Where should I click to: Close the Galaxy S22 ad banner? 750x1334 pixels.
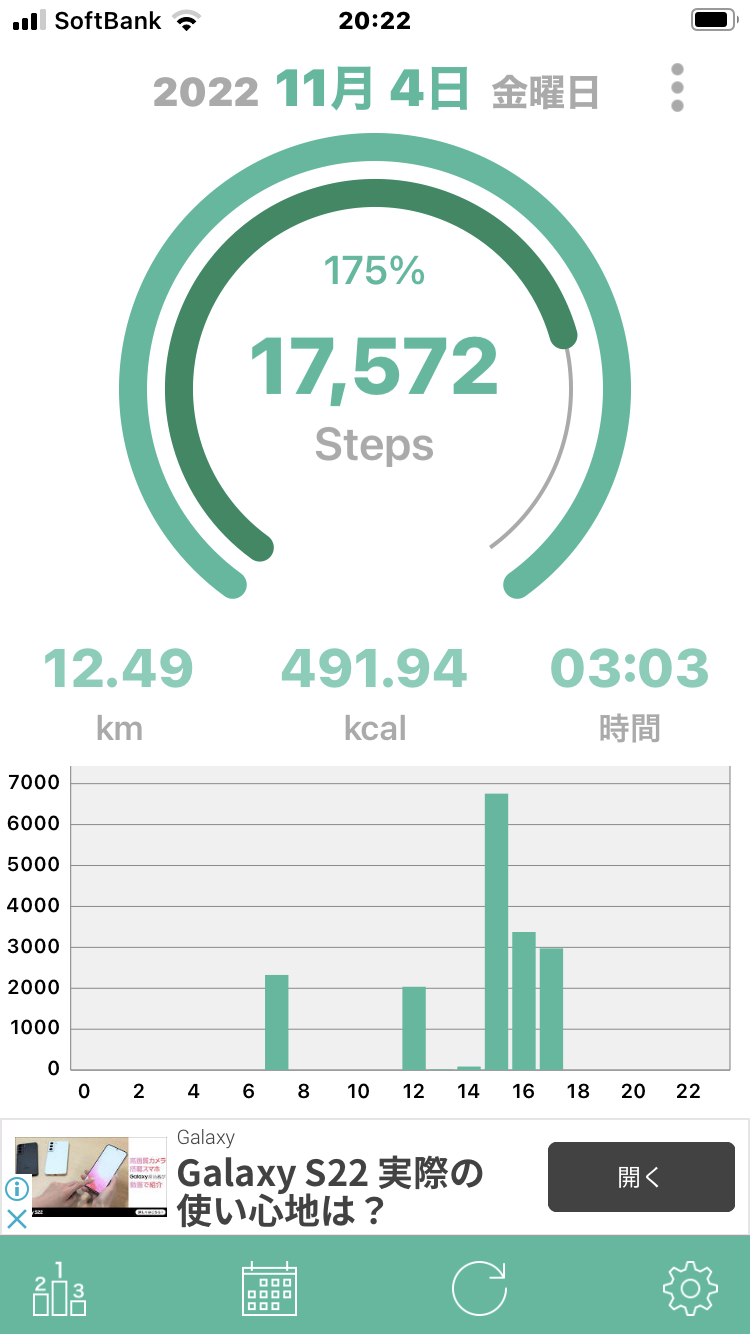(x=17, y=1219)
